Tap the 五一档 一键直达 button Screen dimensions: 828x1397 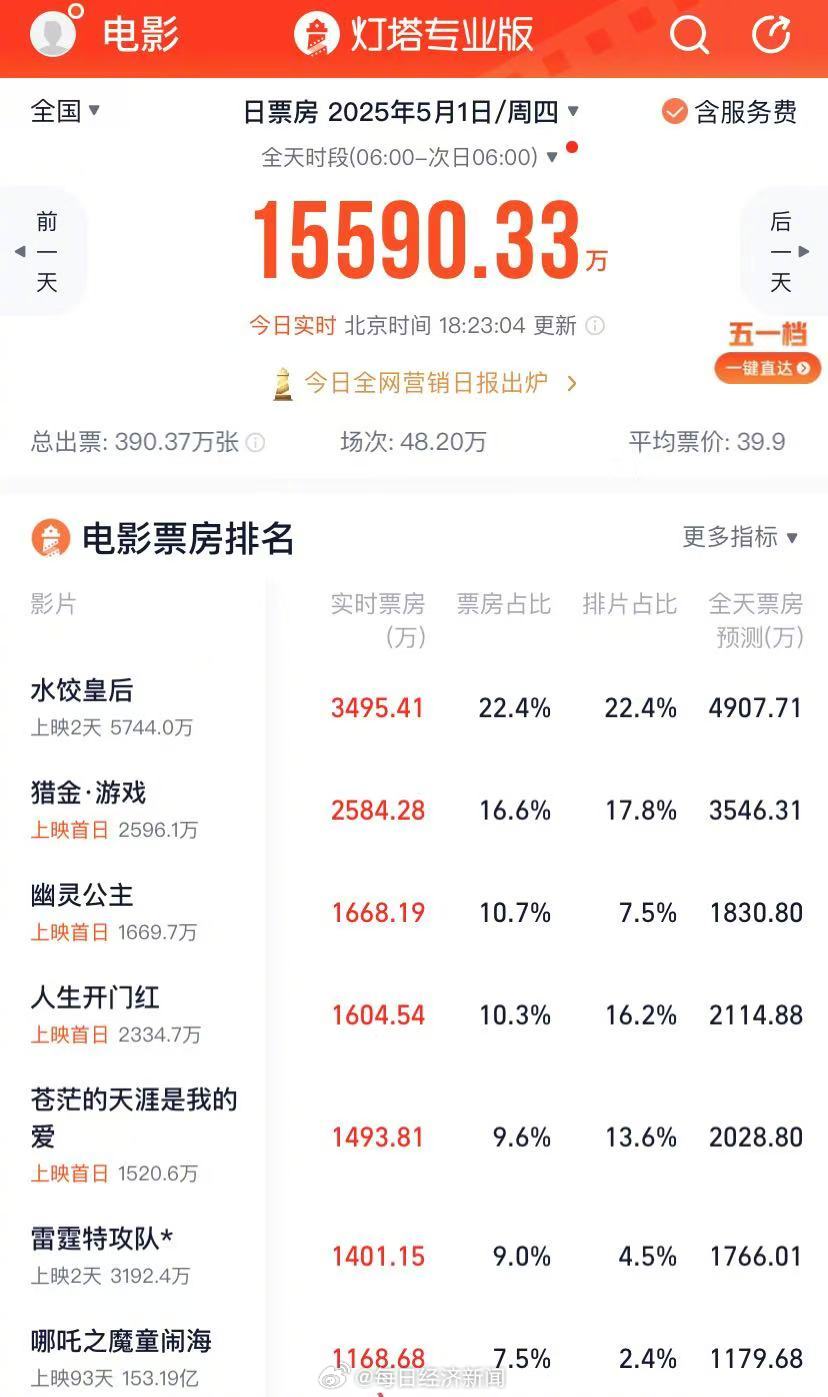tap(767, 367)
